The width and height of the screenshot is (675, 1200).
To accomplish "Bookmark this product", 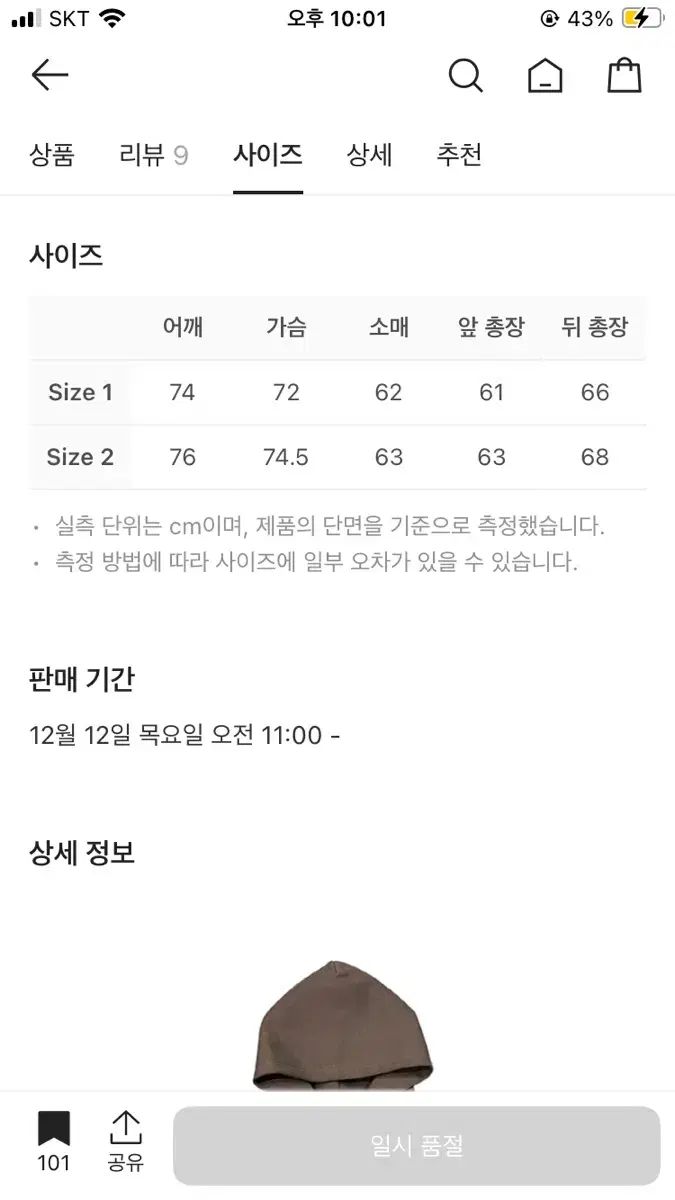I will pos(54,1139).
